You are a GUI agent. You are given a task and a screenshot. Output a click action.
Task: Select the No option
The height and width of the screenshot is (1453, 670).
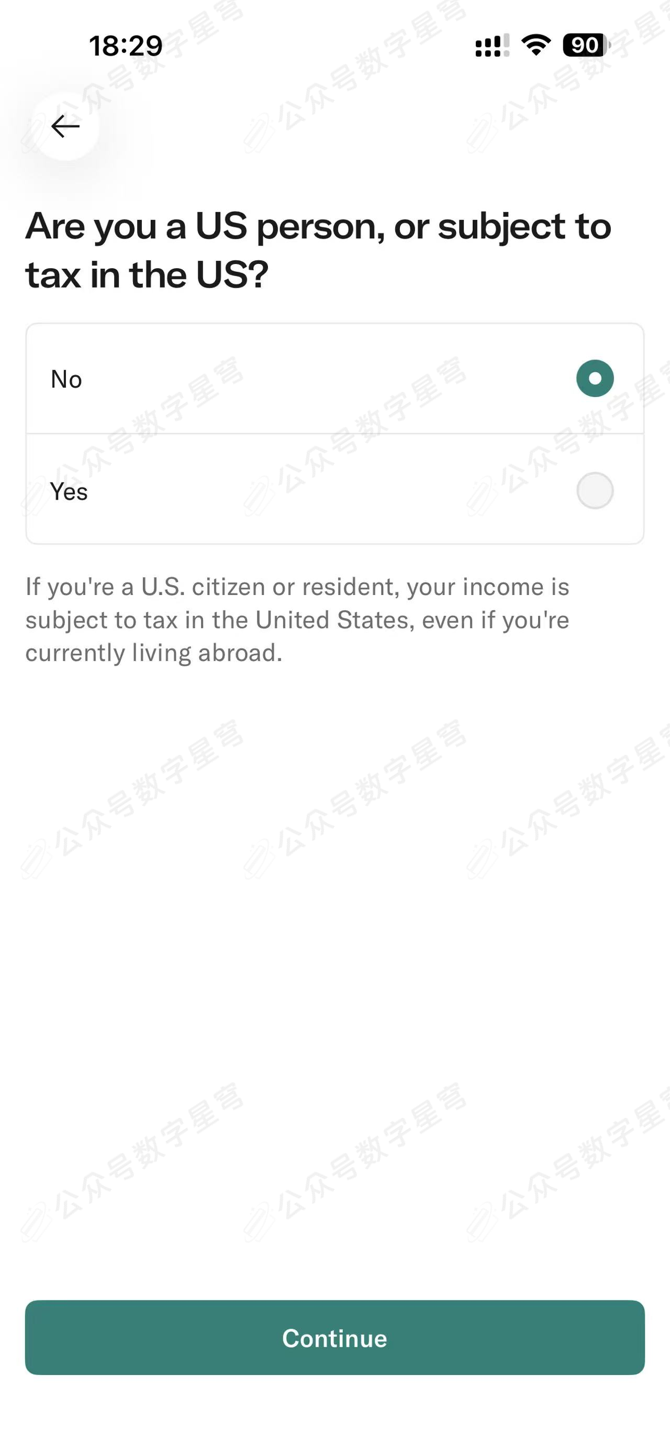pyautogui.click(x=594, y=379)
